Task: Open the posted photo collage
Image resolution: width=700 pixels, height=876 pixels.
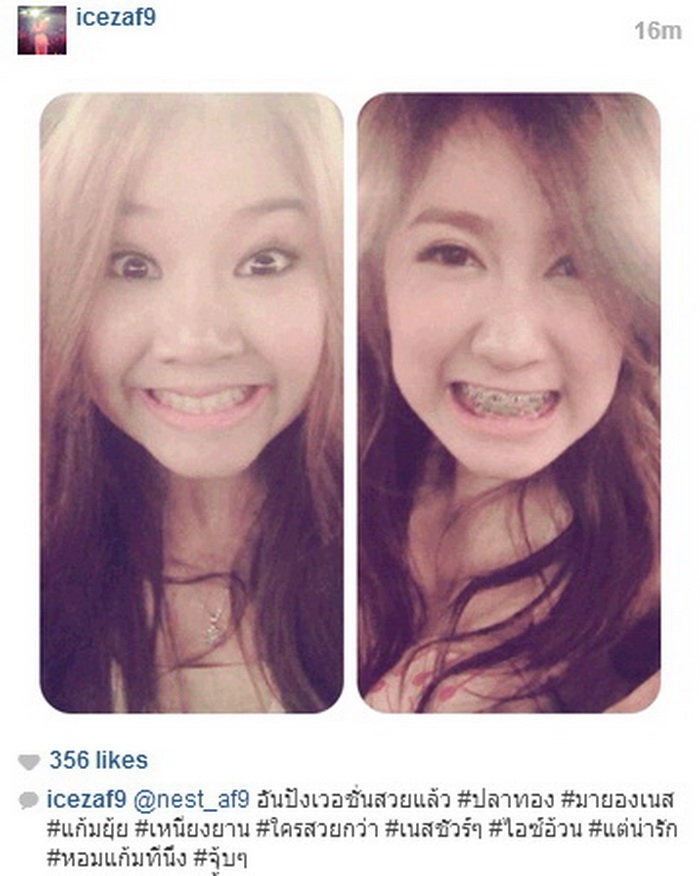Action: click(x=350, y=402)
